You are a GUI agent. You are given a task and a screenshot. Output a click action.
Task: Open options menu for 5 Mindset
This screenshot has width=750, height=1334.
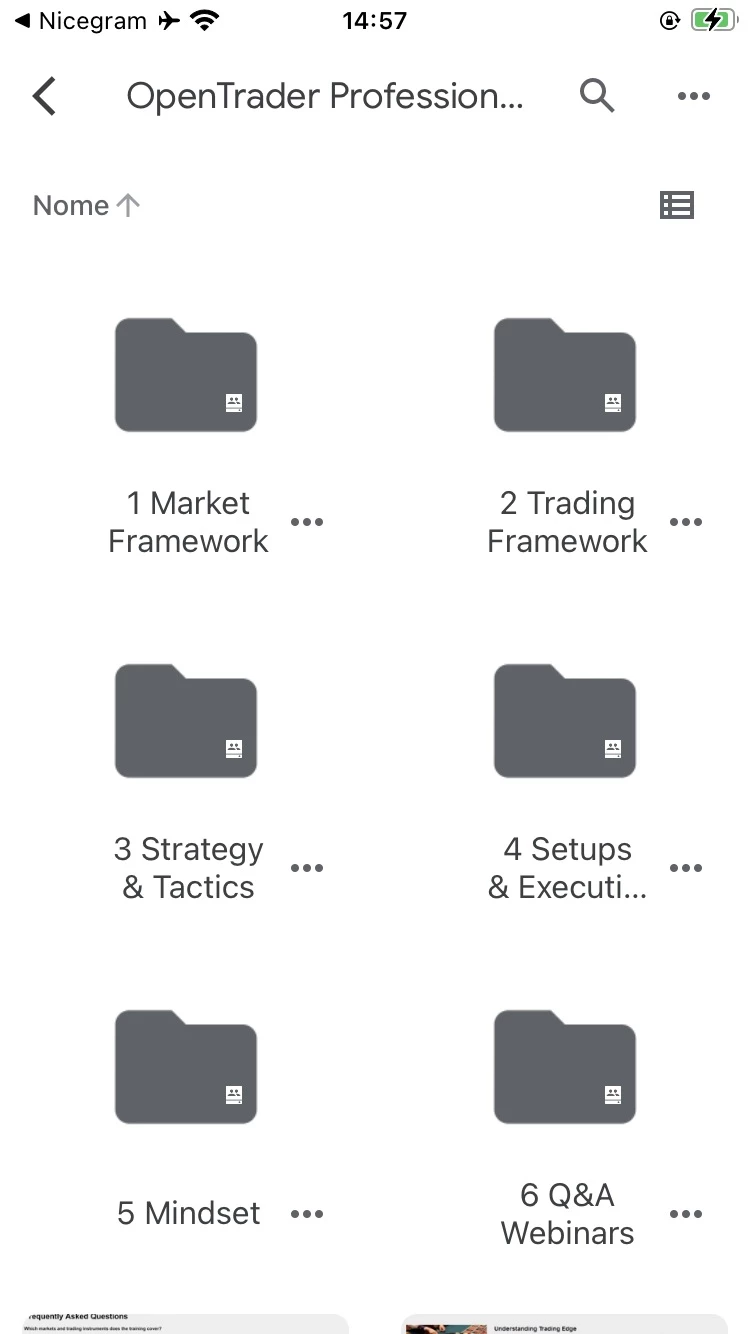(x=307, y=1214)
